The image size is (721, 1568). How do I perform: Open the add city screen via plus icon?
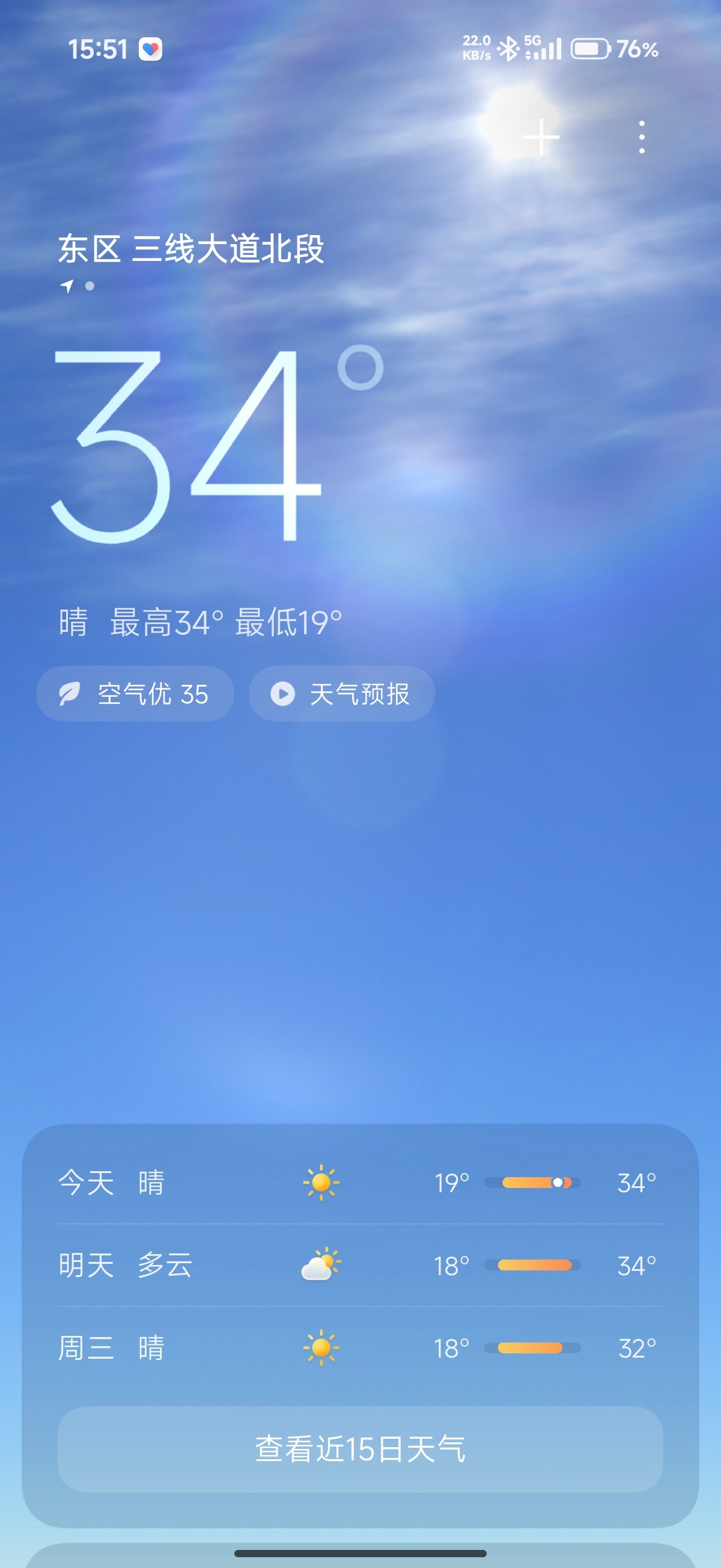540,137
